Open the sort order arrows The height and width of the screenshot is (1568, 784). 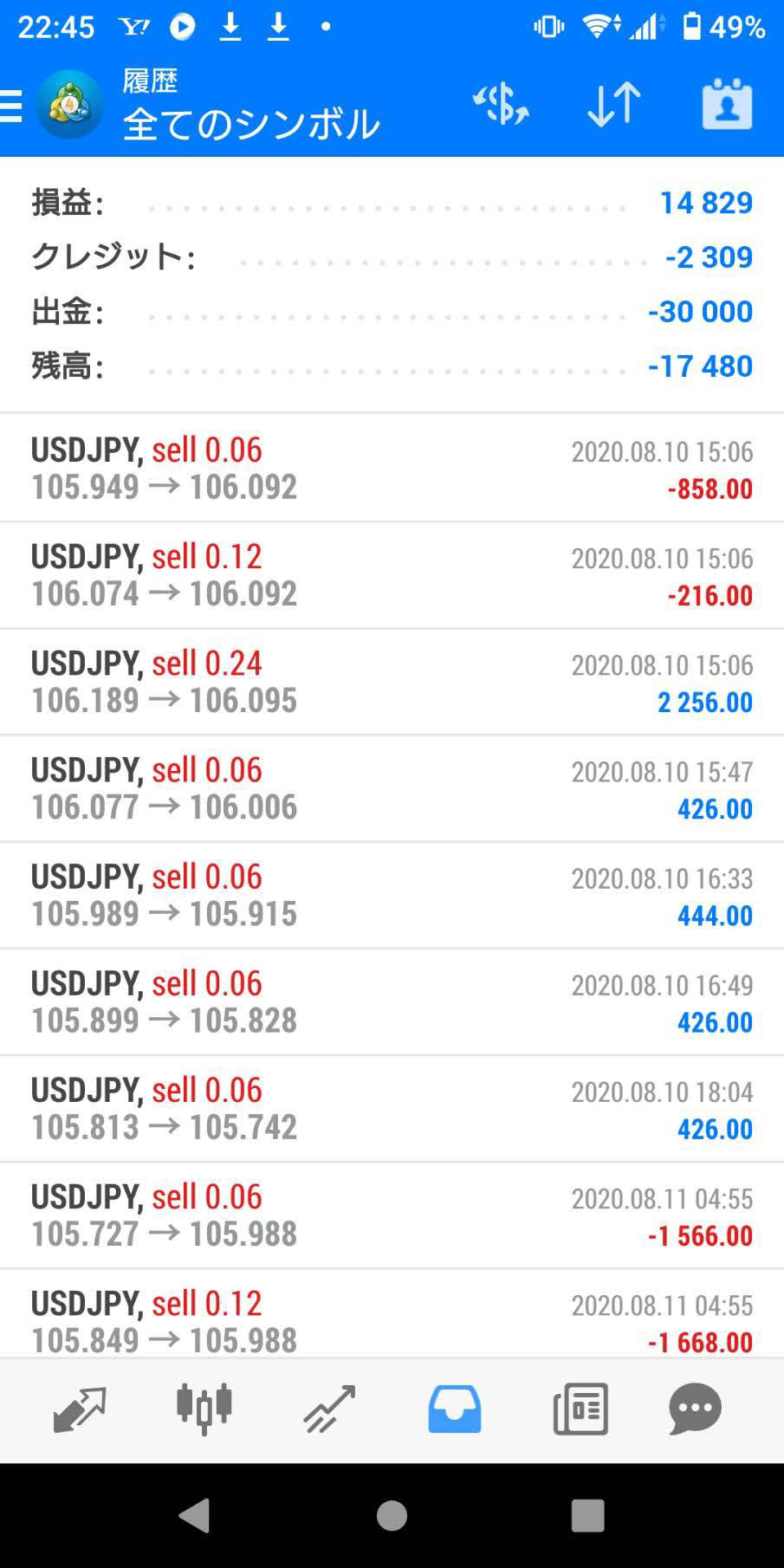(x=613, y=105)
